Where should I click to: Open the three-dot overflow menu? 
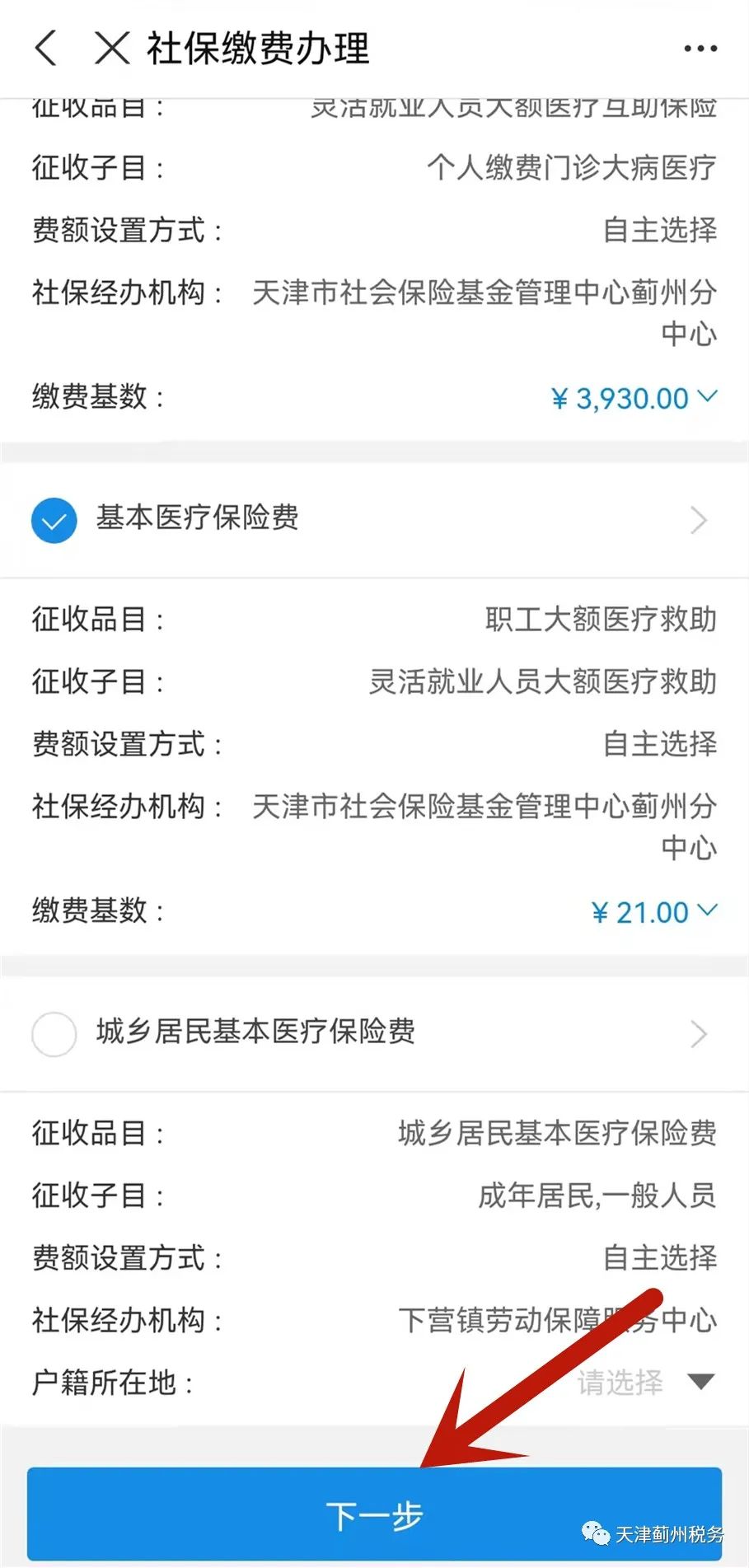(x=700, y=49)
